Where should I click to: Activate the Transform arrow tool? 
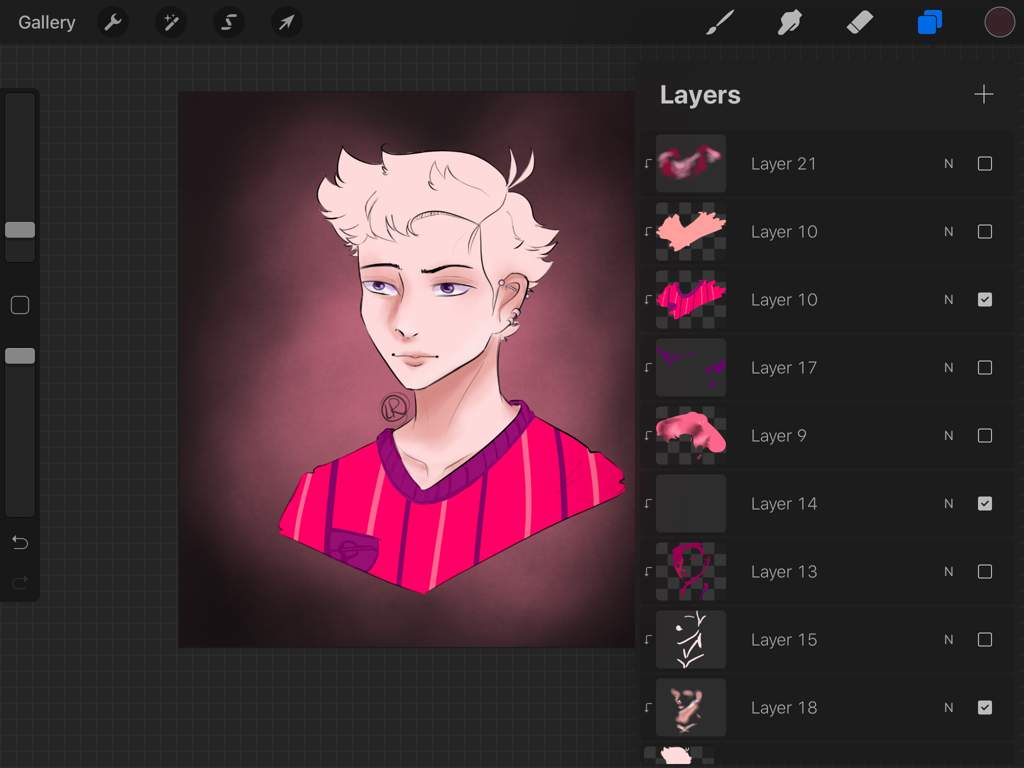click(x=287, y=22)
